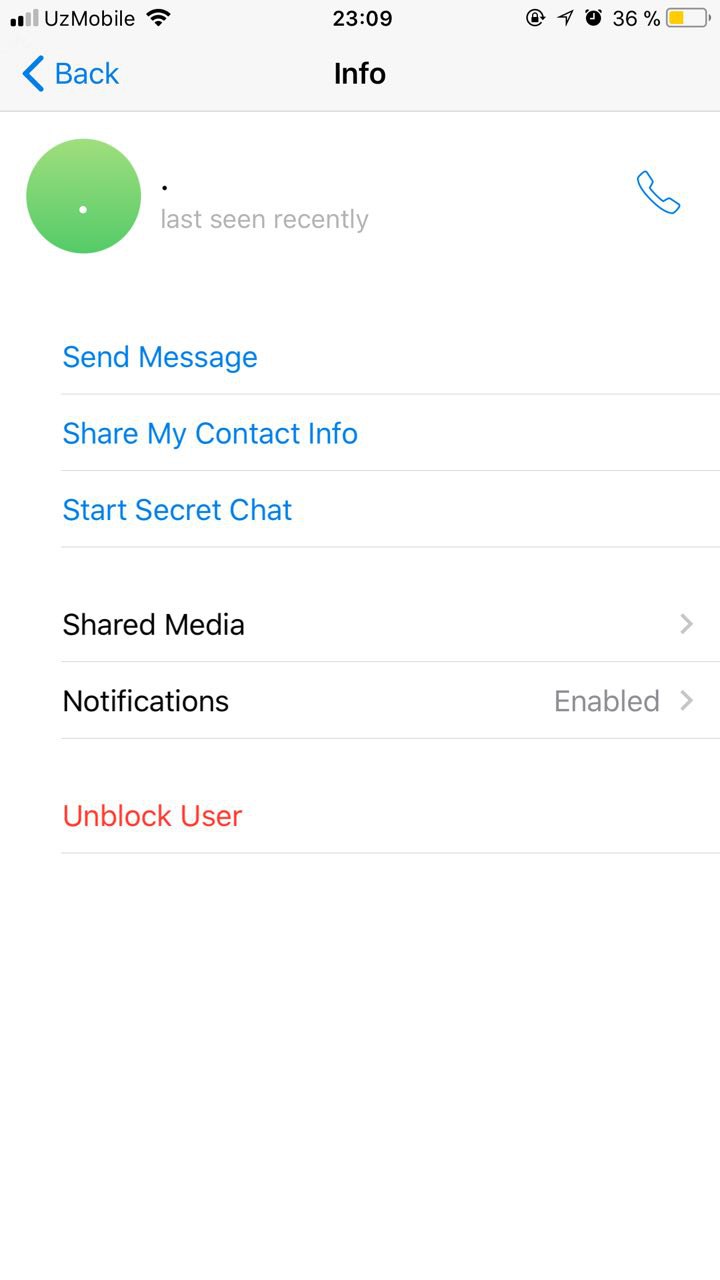Open Notifications settings row
Image resolution: width=720 pixels, height=1280 pixels.
tap(380, 701)
